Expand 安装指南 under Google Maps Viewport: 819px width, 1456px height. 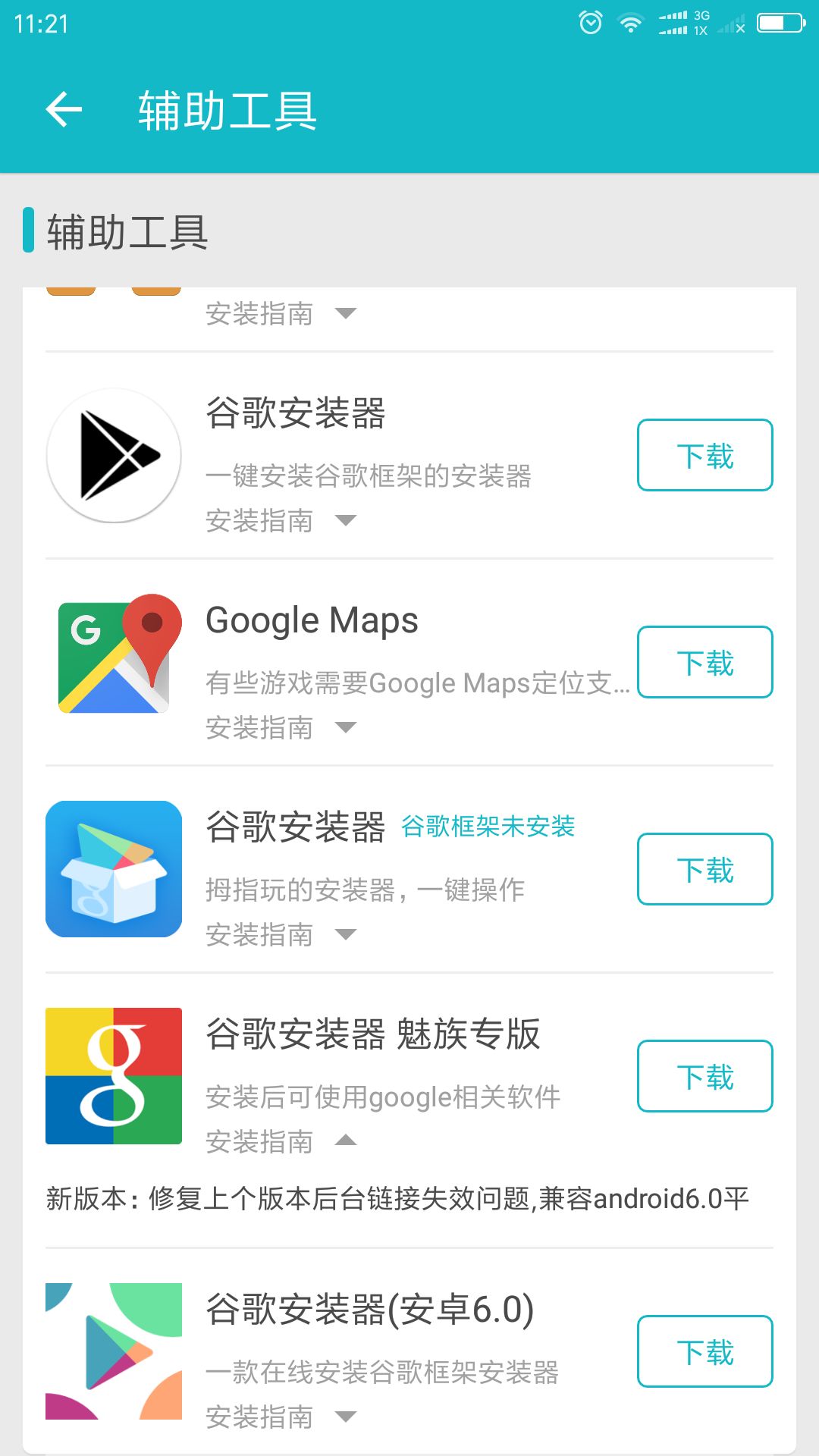point(281,726)
